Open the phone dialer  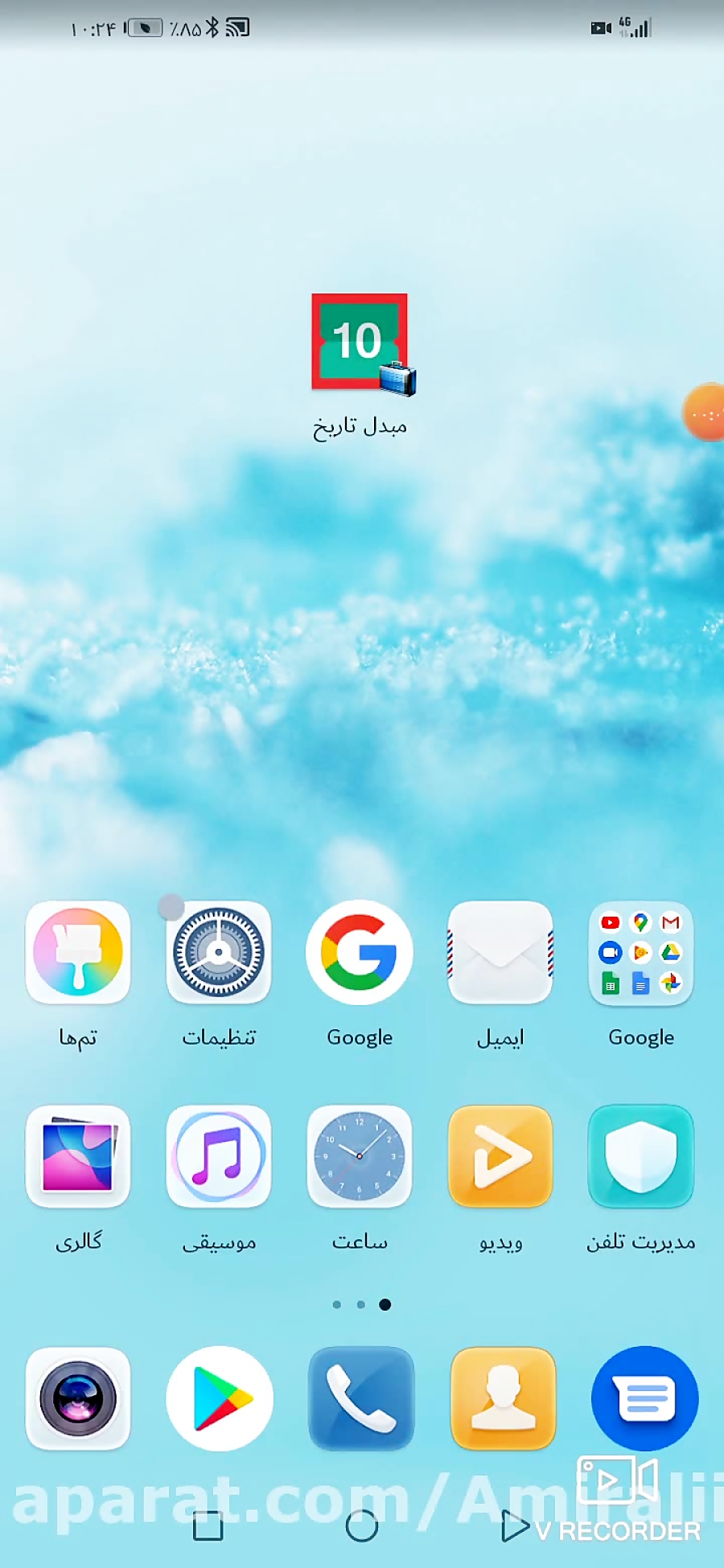pos(361,1398)
